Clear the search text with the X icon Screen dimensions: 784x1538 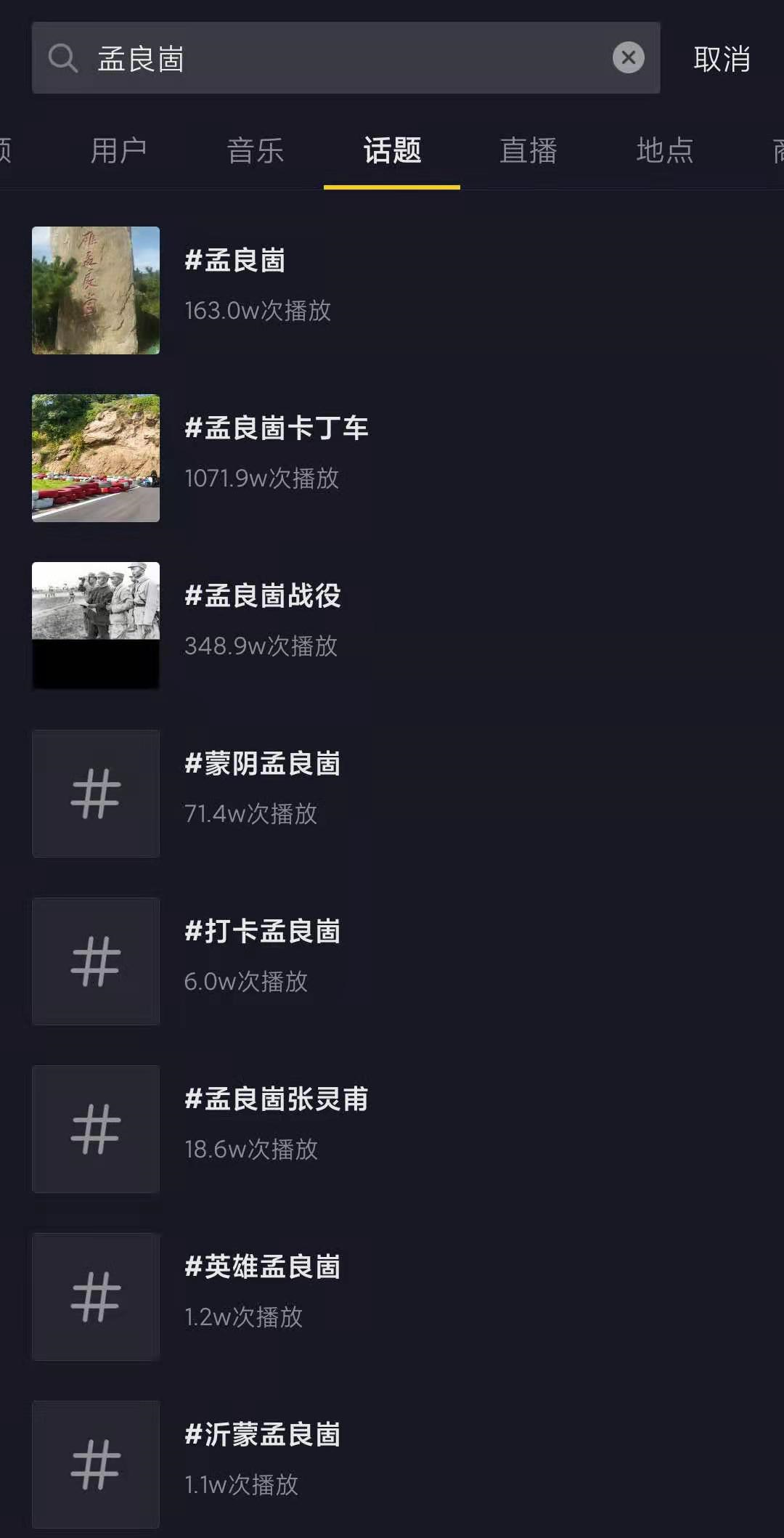click(x=629, y=57)
